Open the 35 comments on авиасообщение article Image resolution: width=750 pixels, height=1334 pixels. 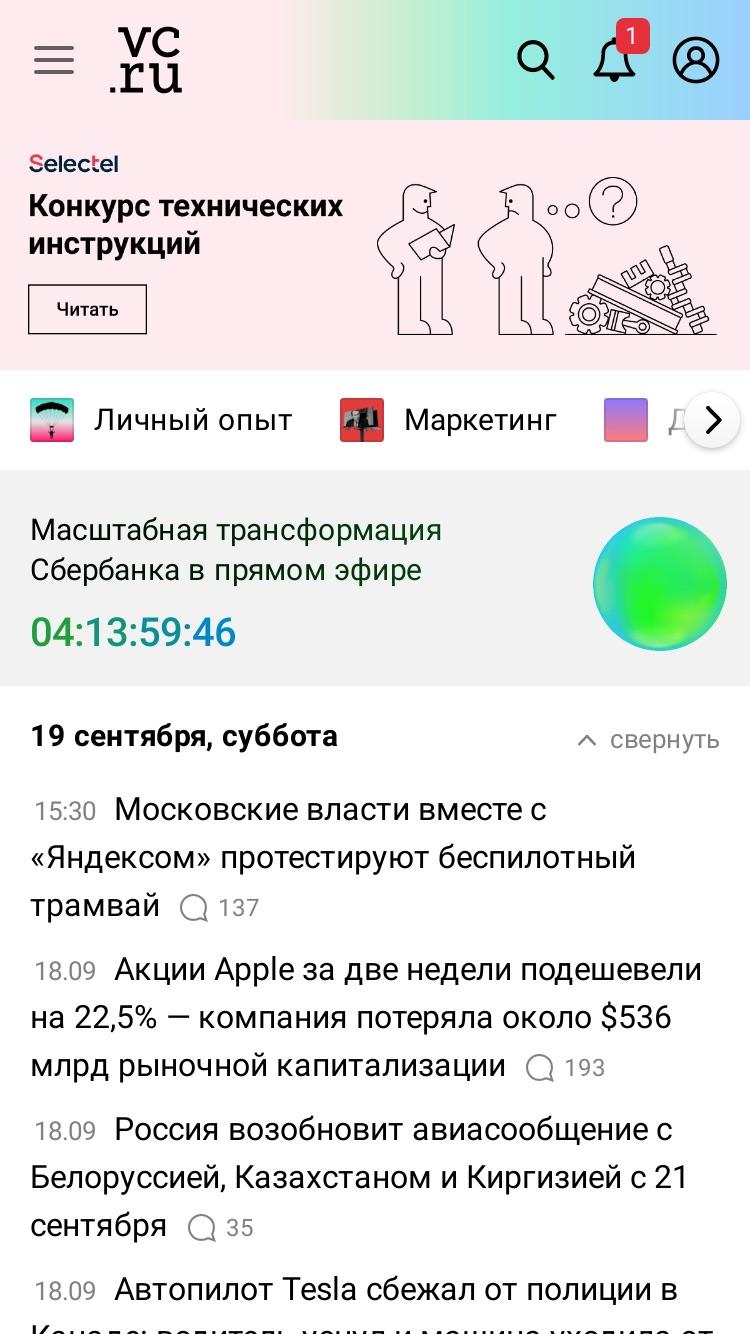click(221, 1228)
